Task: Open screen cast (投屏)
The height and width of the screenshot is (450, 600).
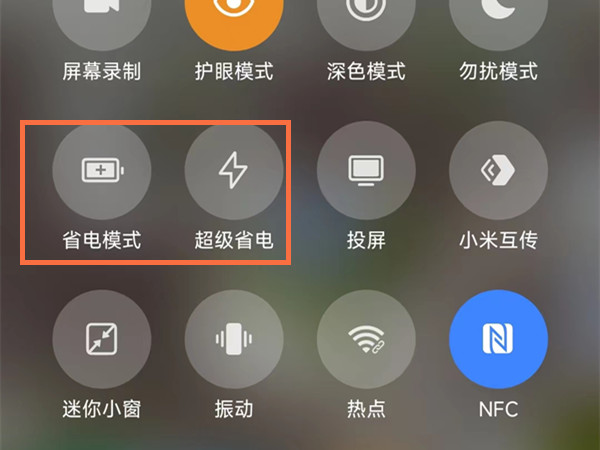Action: [x=366, y=171]
